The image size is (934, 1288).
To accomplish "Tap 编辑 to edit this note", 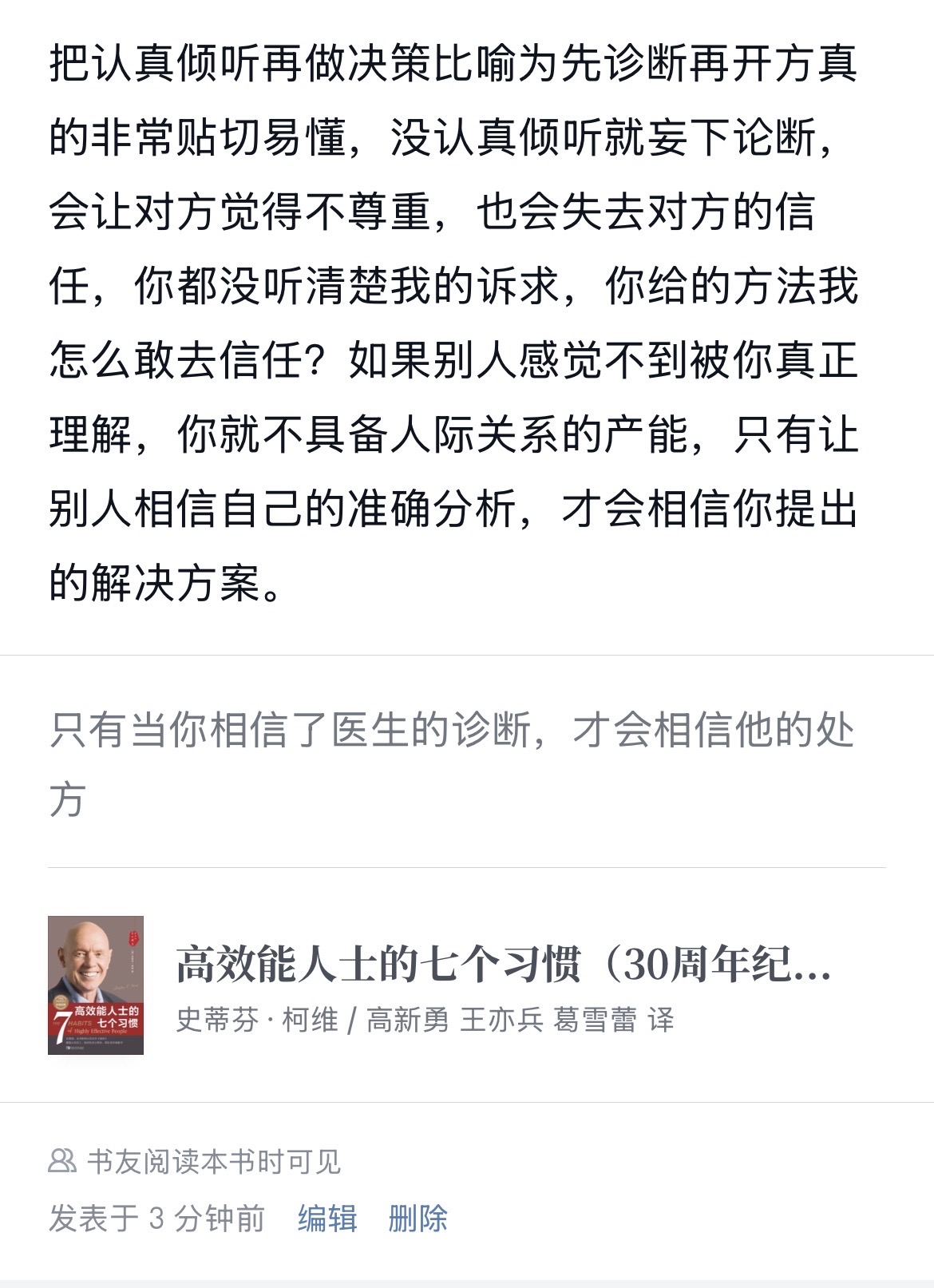I will pyautogui.click(x=327, y=1219).
